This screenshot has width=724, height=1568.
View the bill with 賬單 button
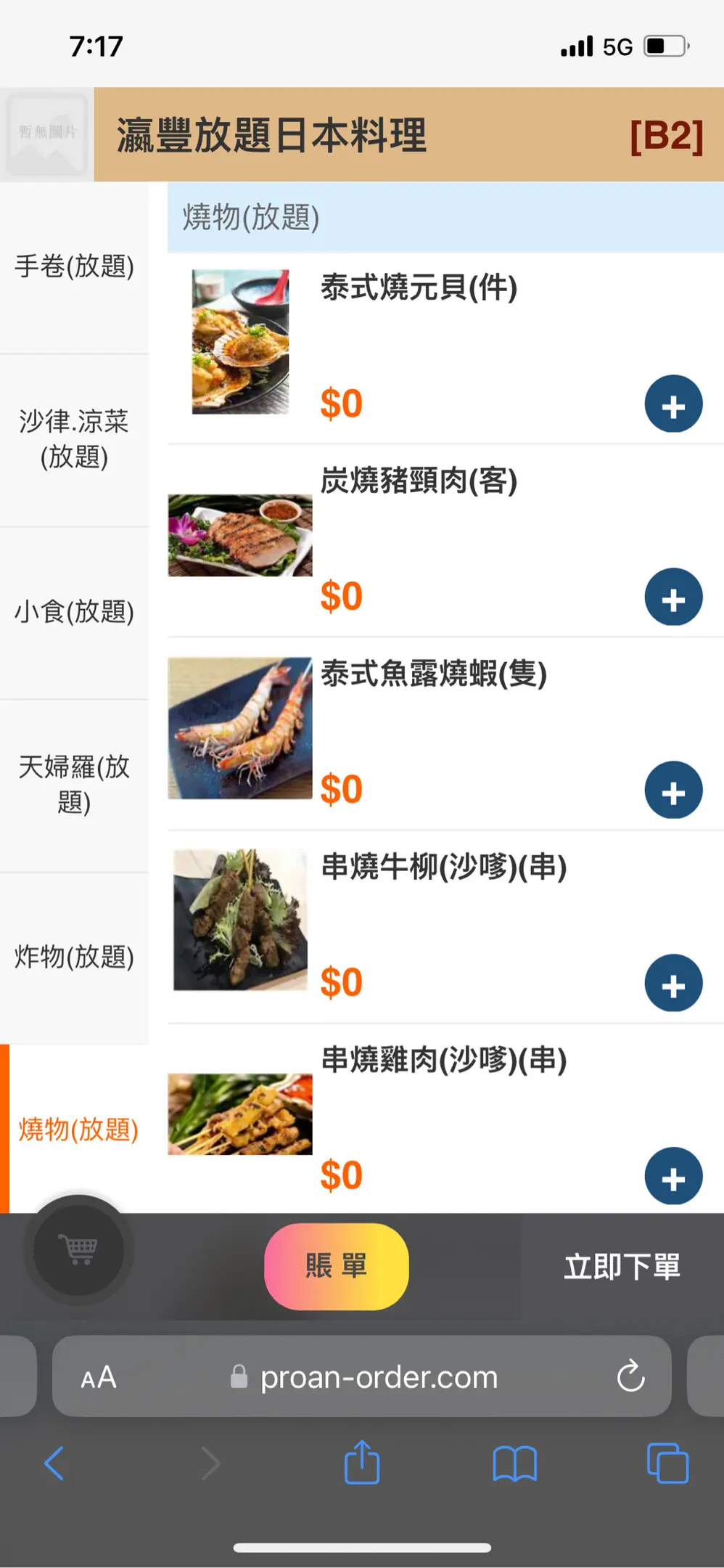(336, 1266)
